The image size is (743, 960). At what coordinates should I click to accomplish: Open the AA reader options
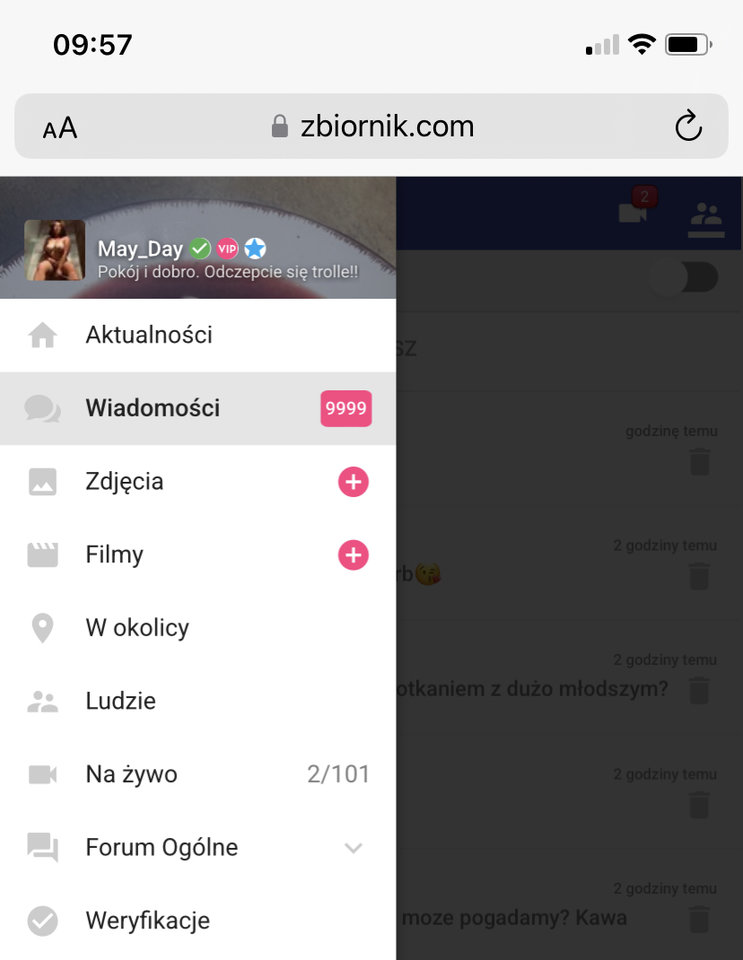click(x=60, y=128)
